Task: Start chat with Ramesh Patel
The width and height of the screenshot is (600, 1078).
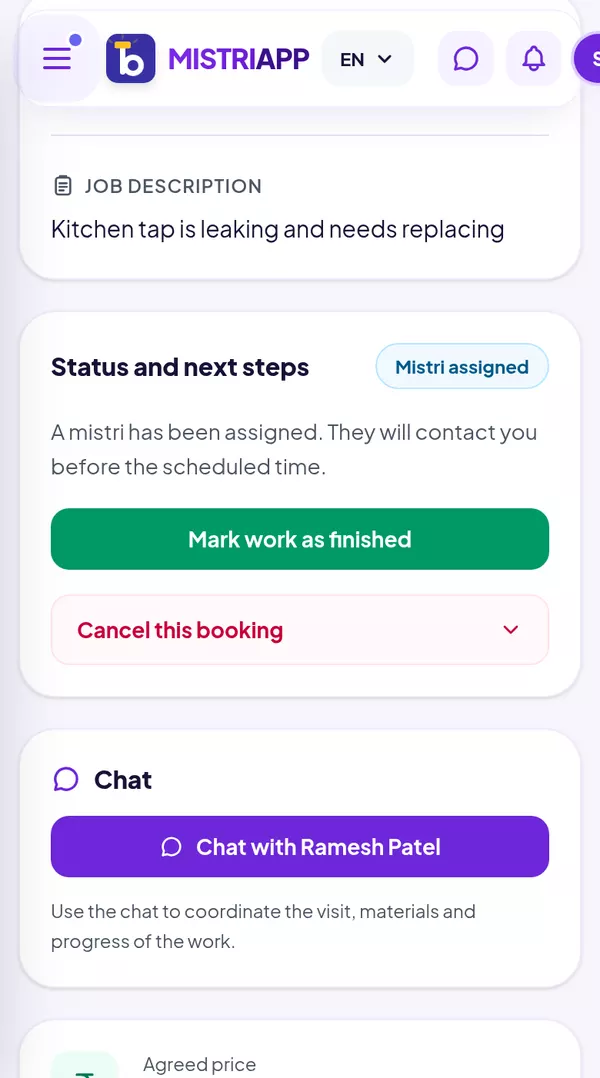Action: click(300, 846)
